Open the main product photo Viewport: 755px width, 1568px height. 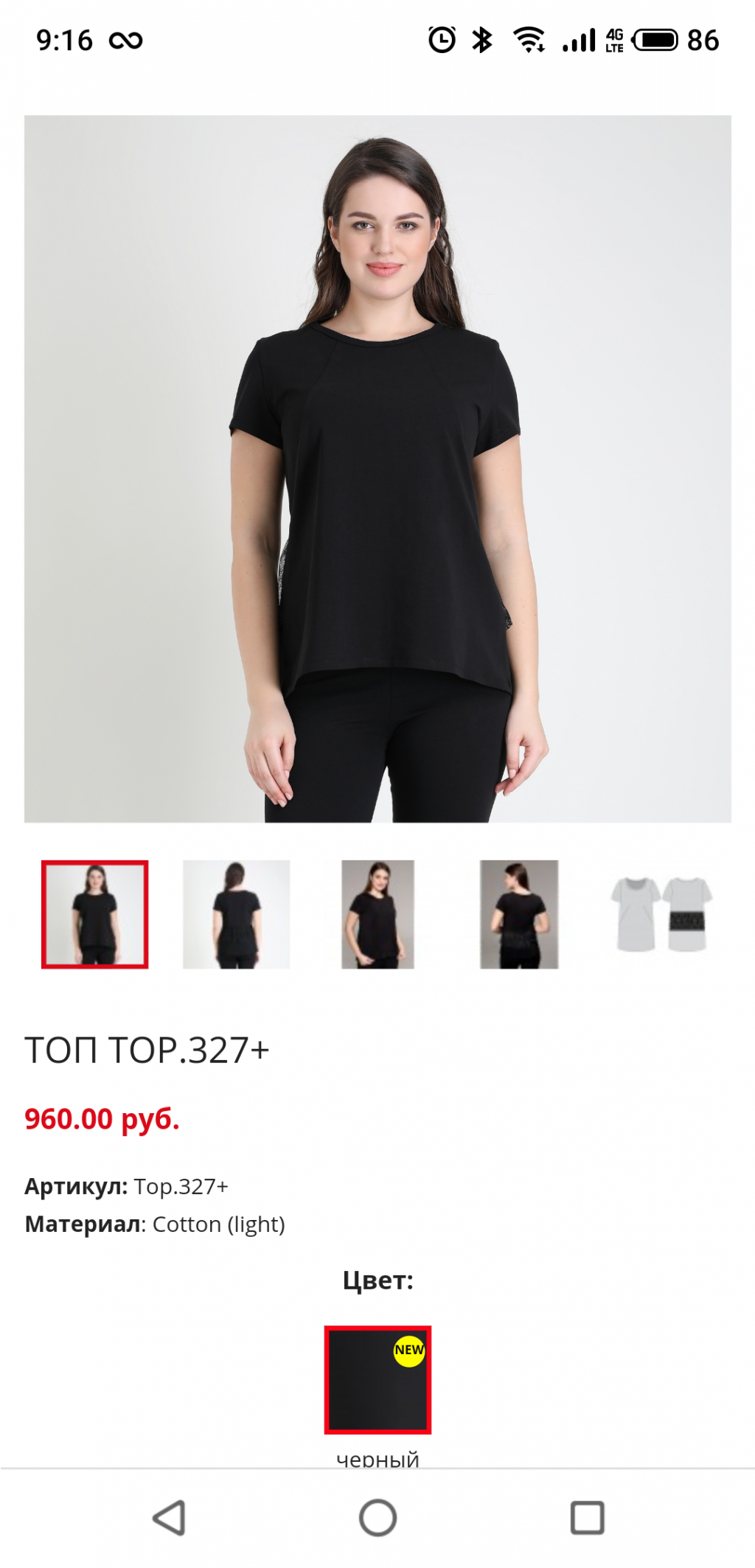[377, 468]
